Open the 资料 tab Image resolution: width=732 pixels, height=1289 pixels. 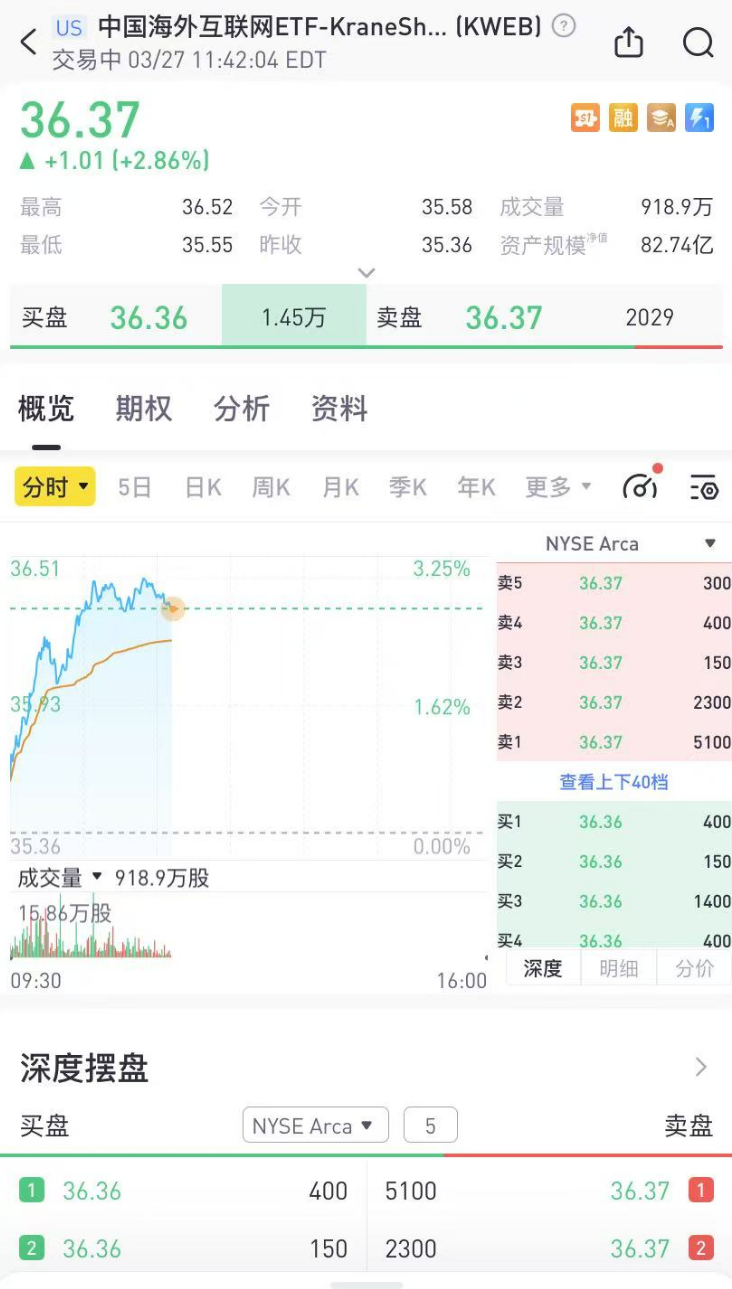click(x=339, y=409)
